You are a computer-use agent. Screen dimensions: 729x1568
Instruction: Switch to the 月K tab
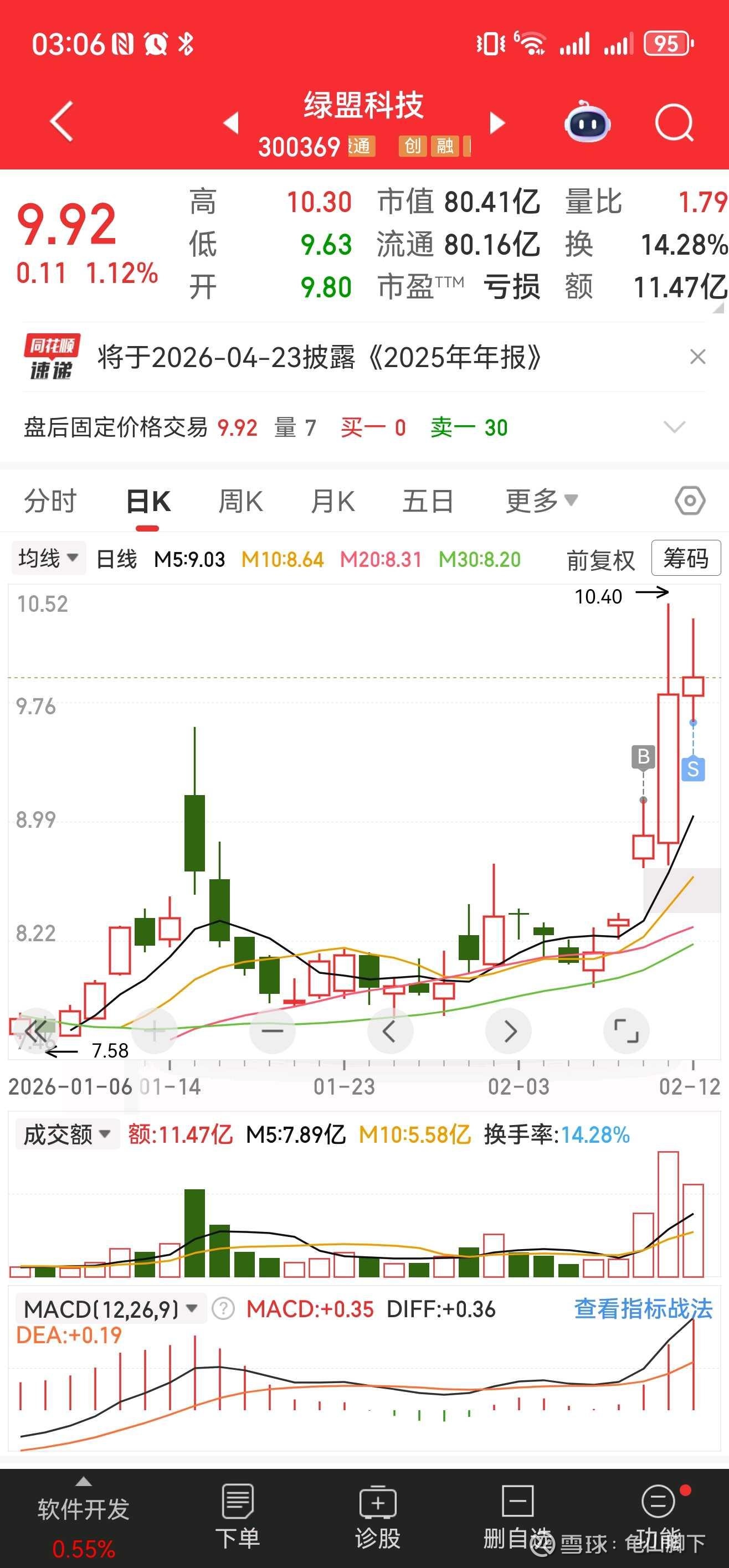[332, 502]
